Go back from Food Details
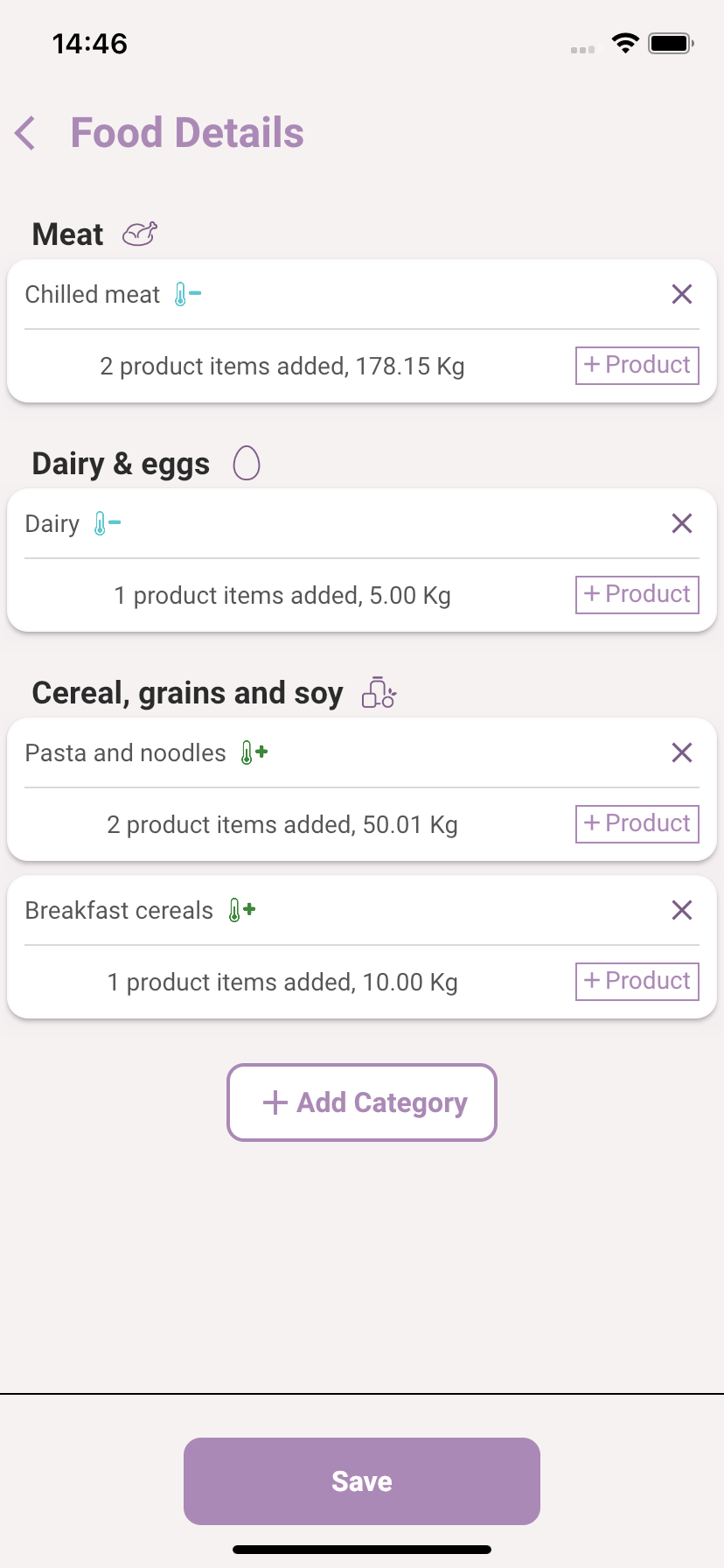 click(x=25, y=133)
